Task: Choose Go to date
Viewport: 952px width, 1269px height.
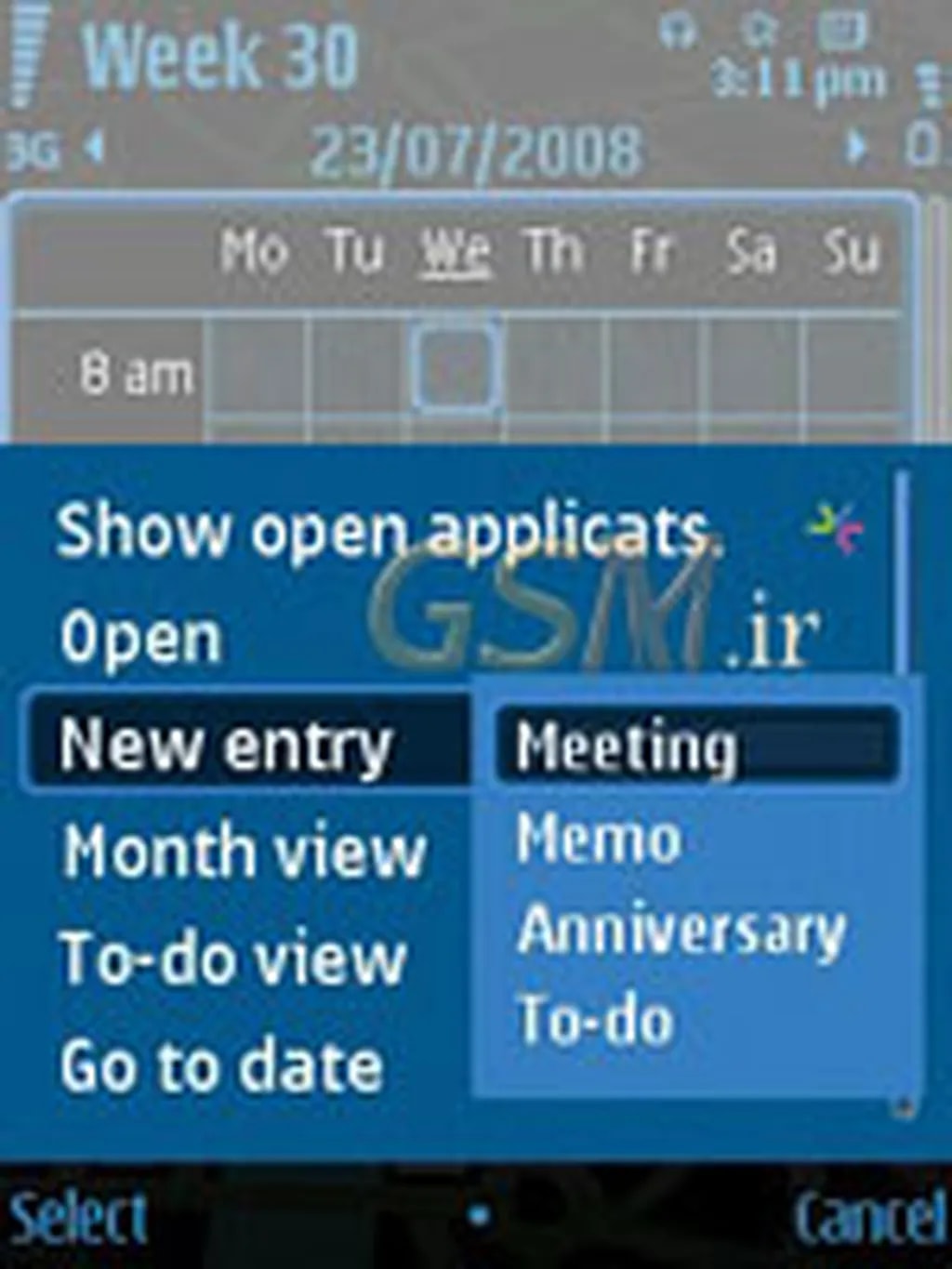Action: point(221,1065)
